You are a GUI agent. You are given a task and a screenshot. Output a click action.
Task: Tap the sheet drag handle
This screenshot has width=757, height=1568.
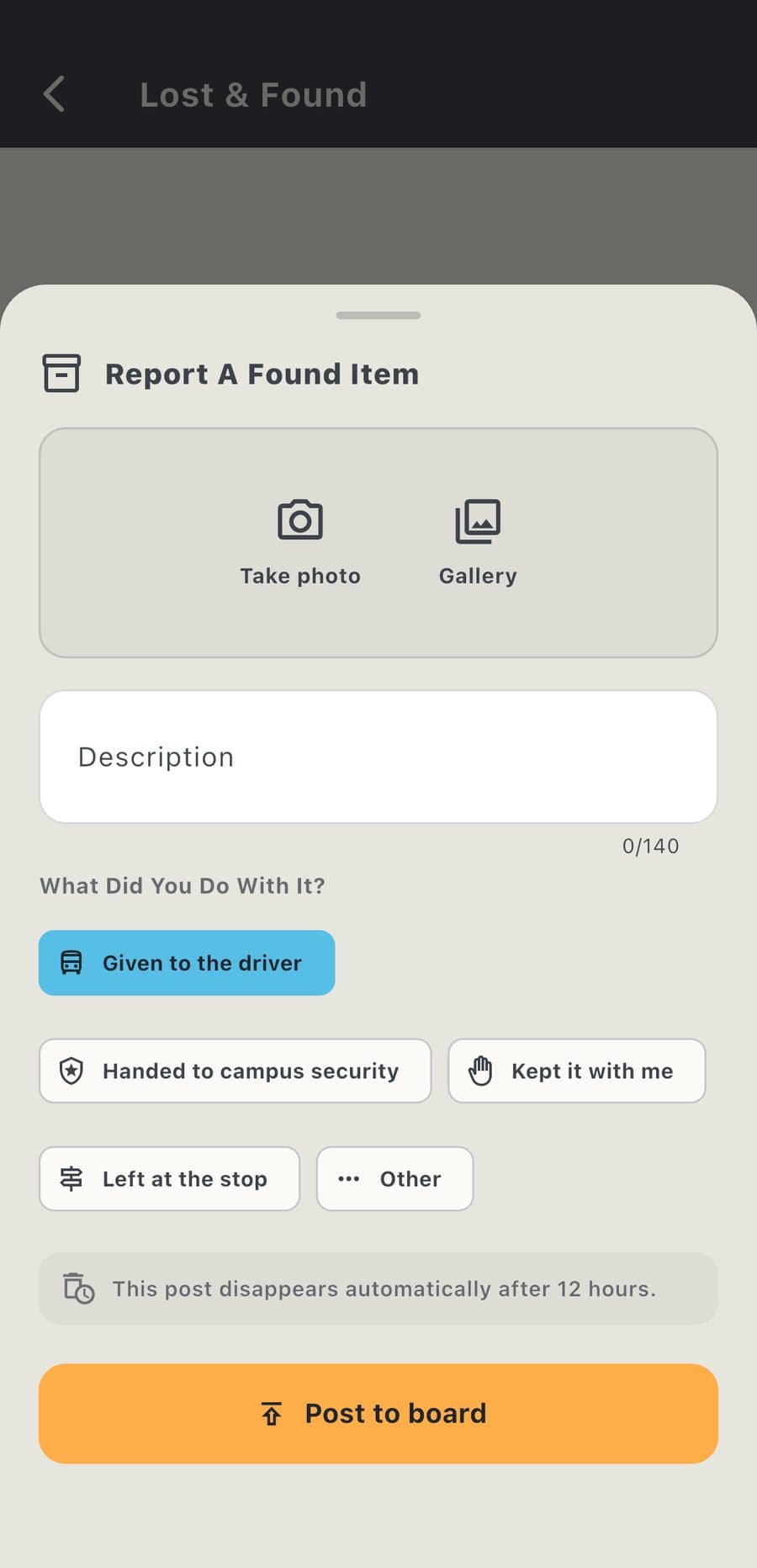pyautogui.click(x=378, y=316)
